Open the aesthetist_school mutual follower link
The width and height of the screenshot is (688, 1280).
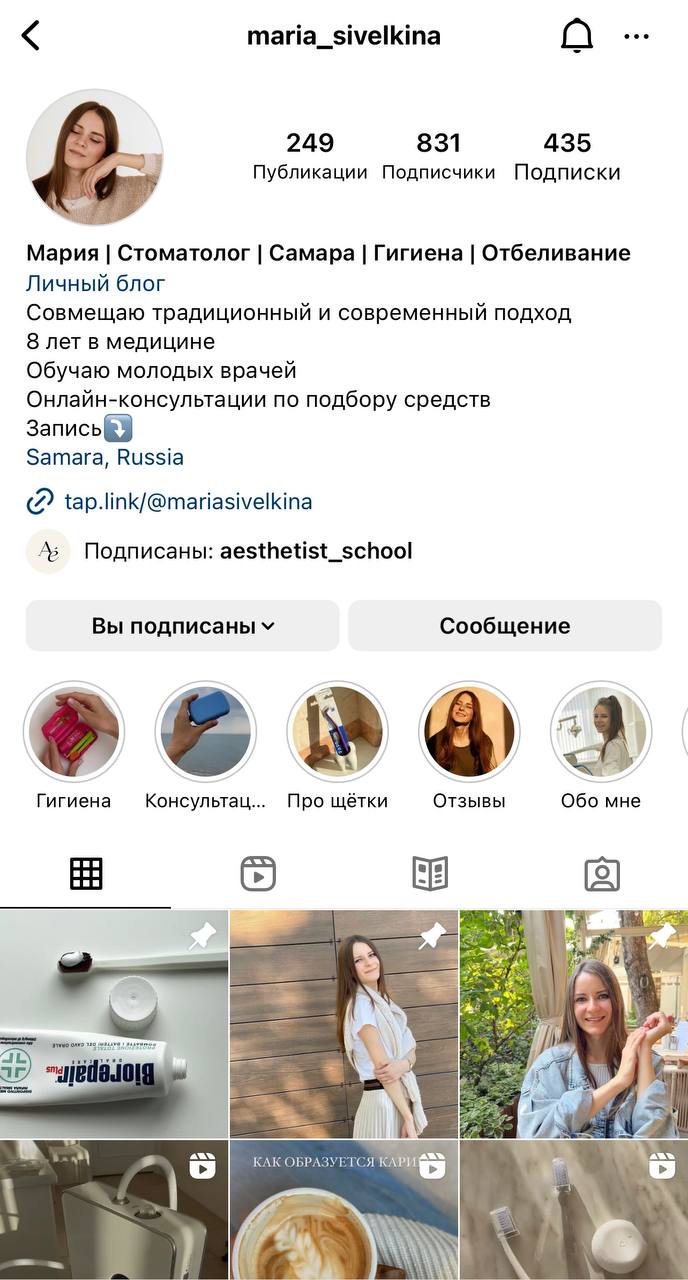315,551
